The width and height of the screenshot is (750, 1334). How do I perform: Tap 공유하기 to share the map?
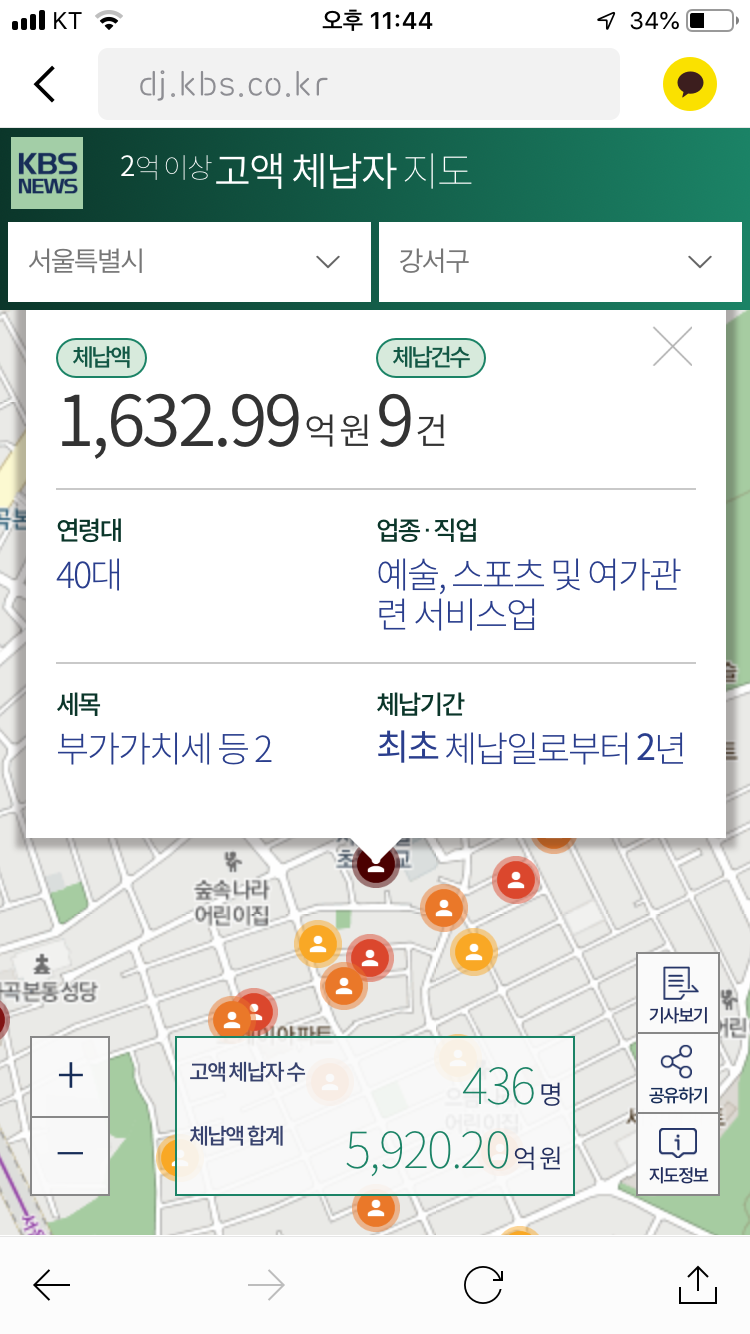click(x=678, y=1073)
